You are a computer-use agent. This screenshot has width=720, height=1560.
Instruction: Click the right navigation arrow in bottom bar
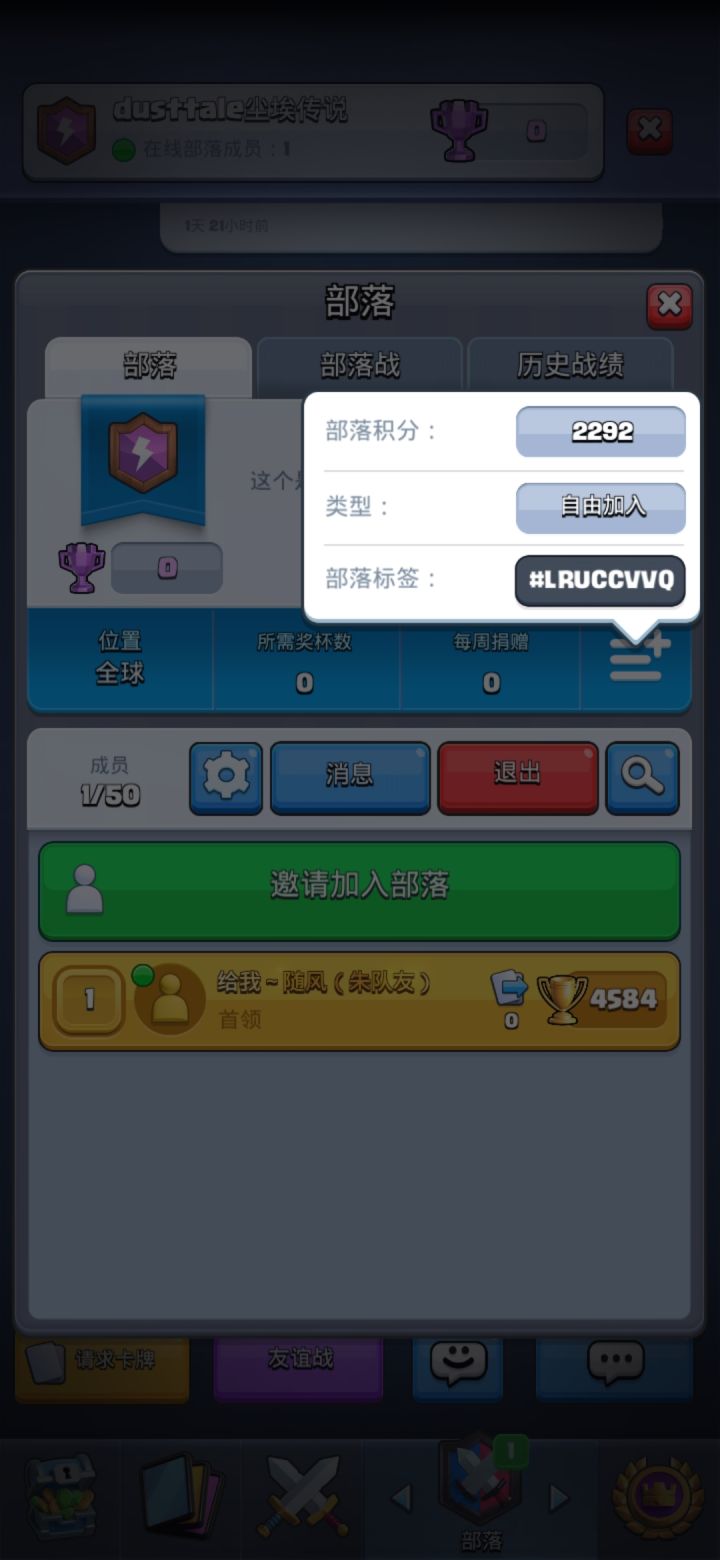(x=557, y=1495)
